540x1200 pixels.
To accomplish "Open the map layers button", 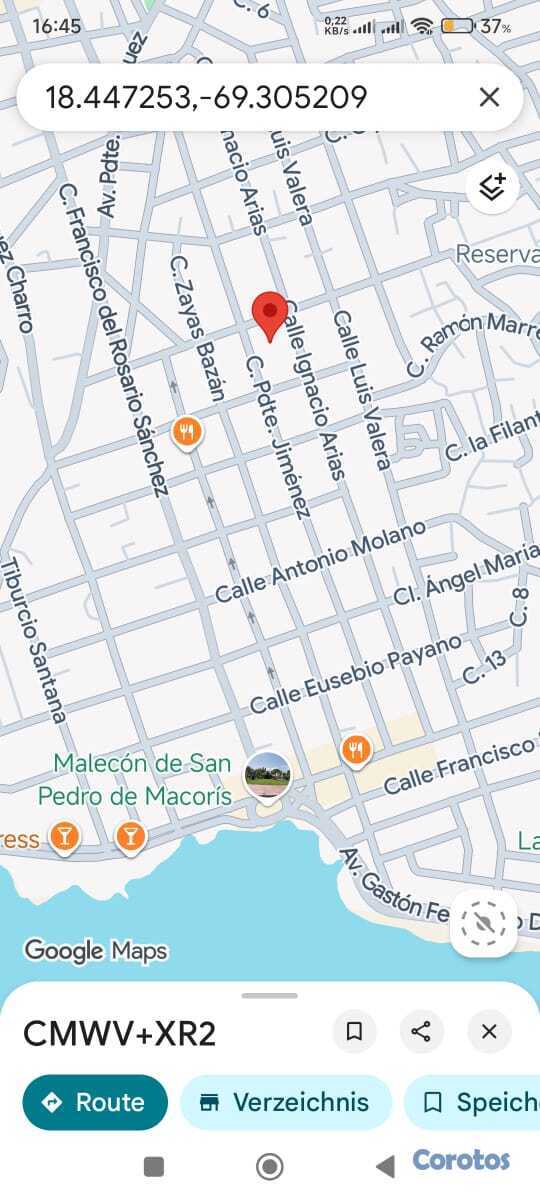I will 491,187.
